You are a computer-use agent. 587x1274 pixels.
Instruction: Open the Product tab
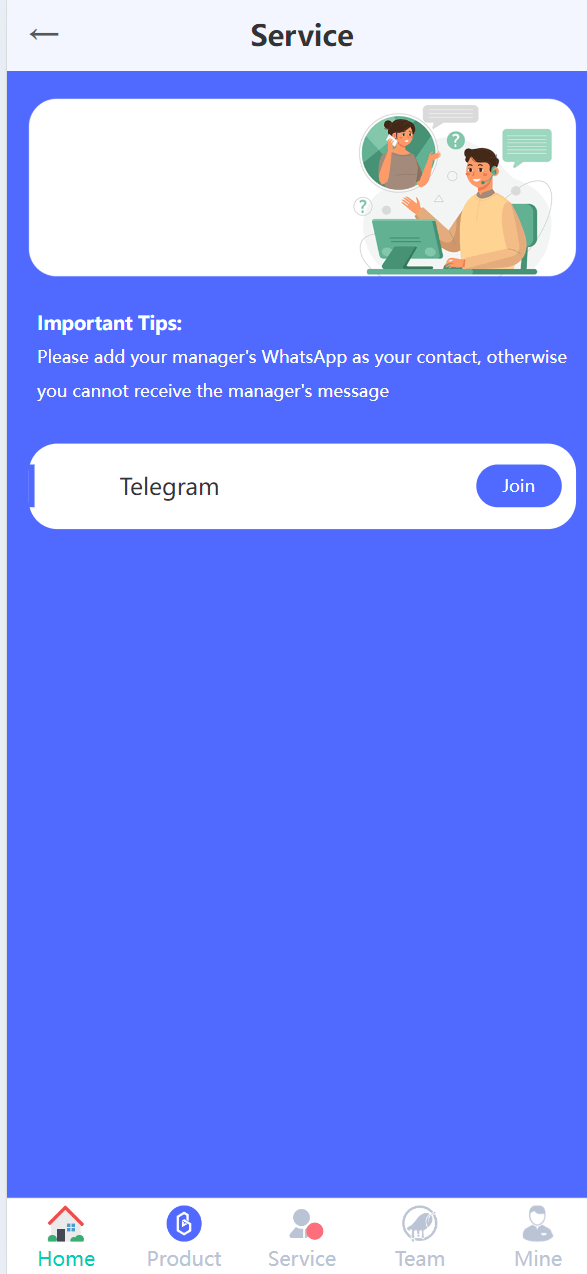click(x=184, y=1237)
